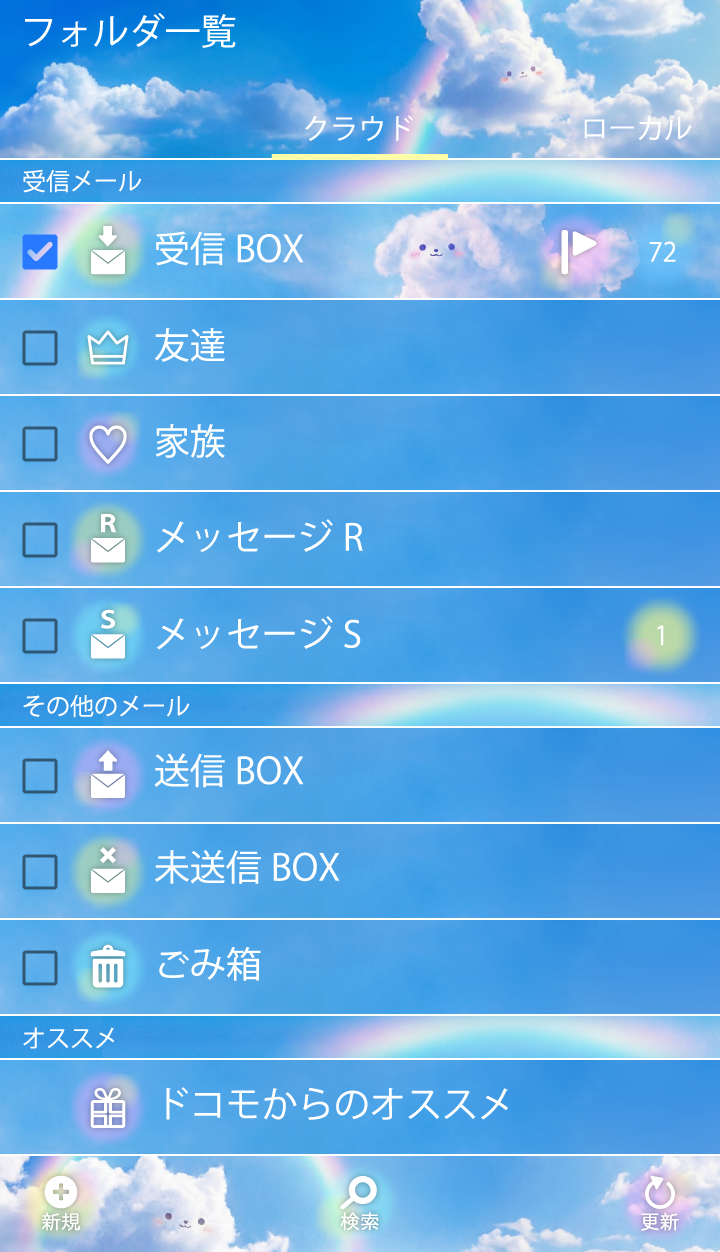
Task: Refresh folders with 更新
Action: tap(659, 1203)
